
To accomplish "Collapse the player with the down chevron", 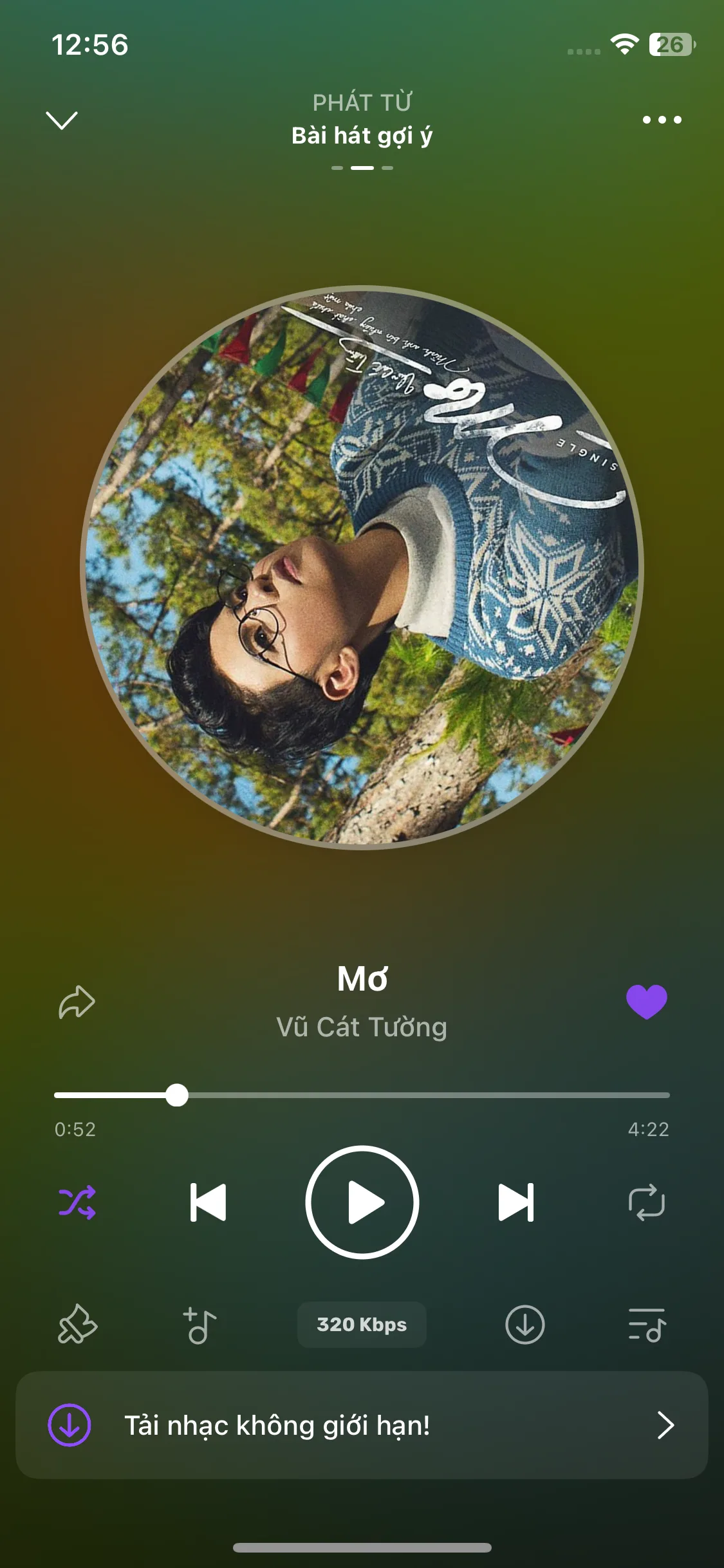I will [62, 120].
